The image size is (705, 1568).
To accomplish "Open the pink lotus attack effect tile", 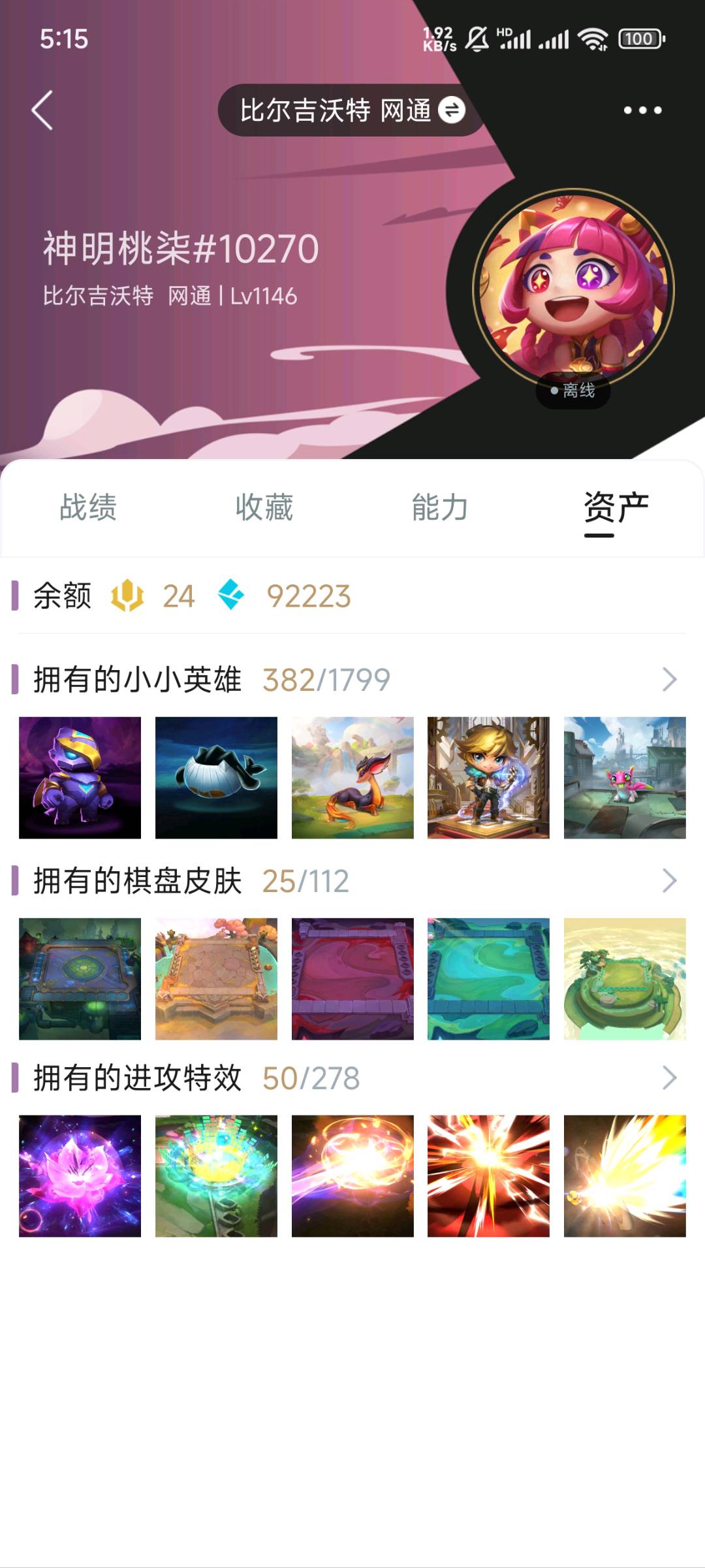I will click(x=80, y=1176).
